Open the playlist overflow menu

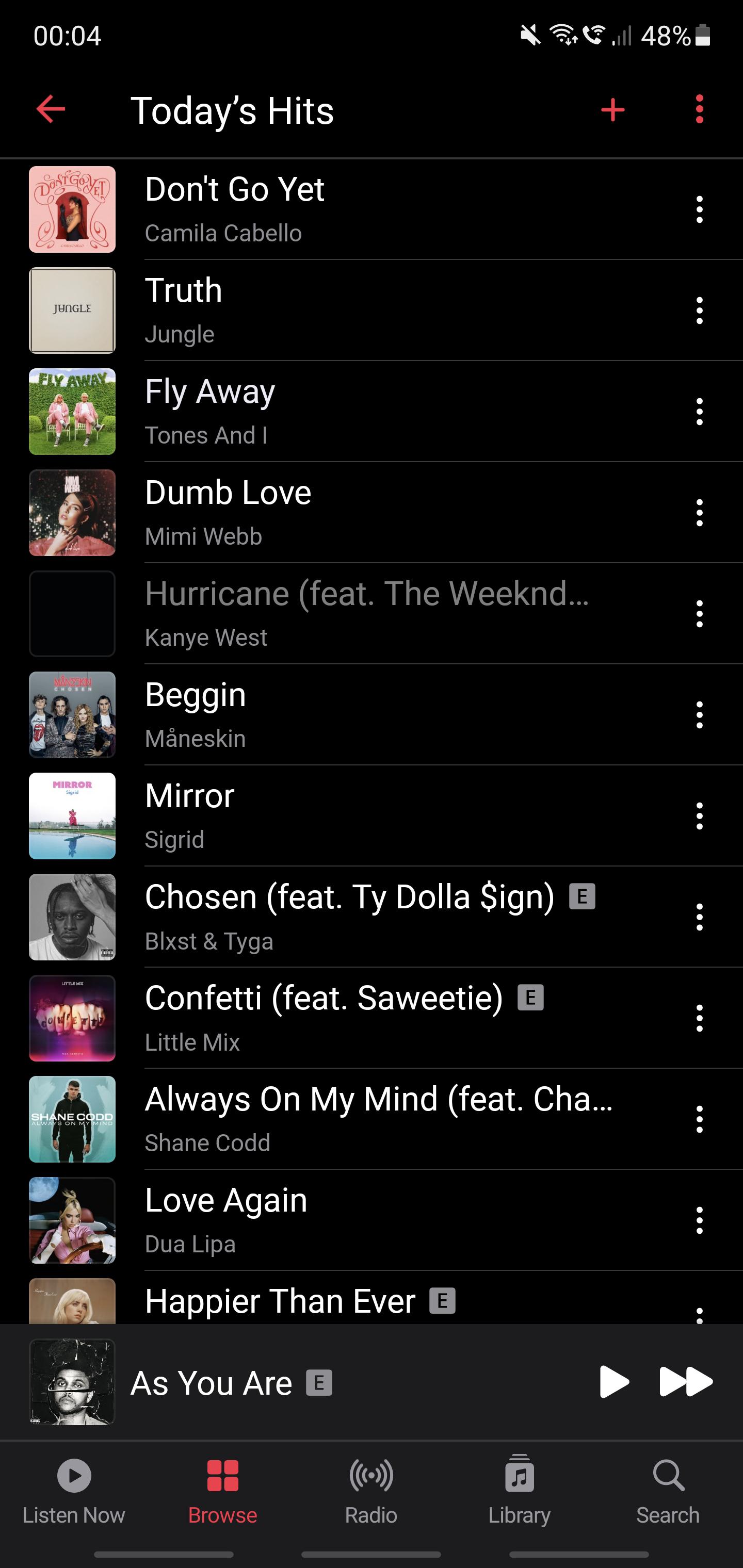coord(699,109)
